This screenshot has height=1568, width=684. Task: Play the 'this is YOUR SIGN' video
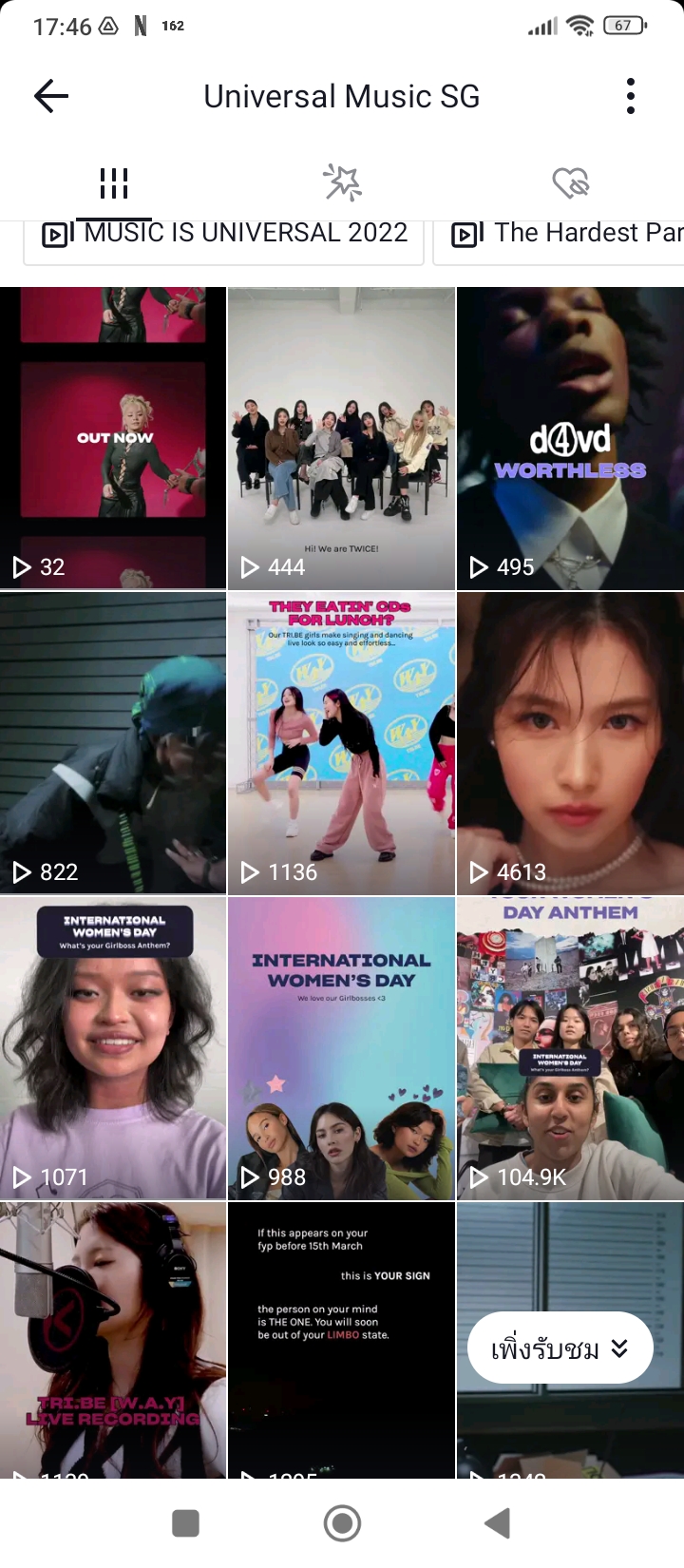click(341, 1339)
